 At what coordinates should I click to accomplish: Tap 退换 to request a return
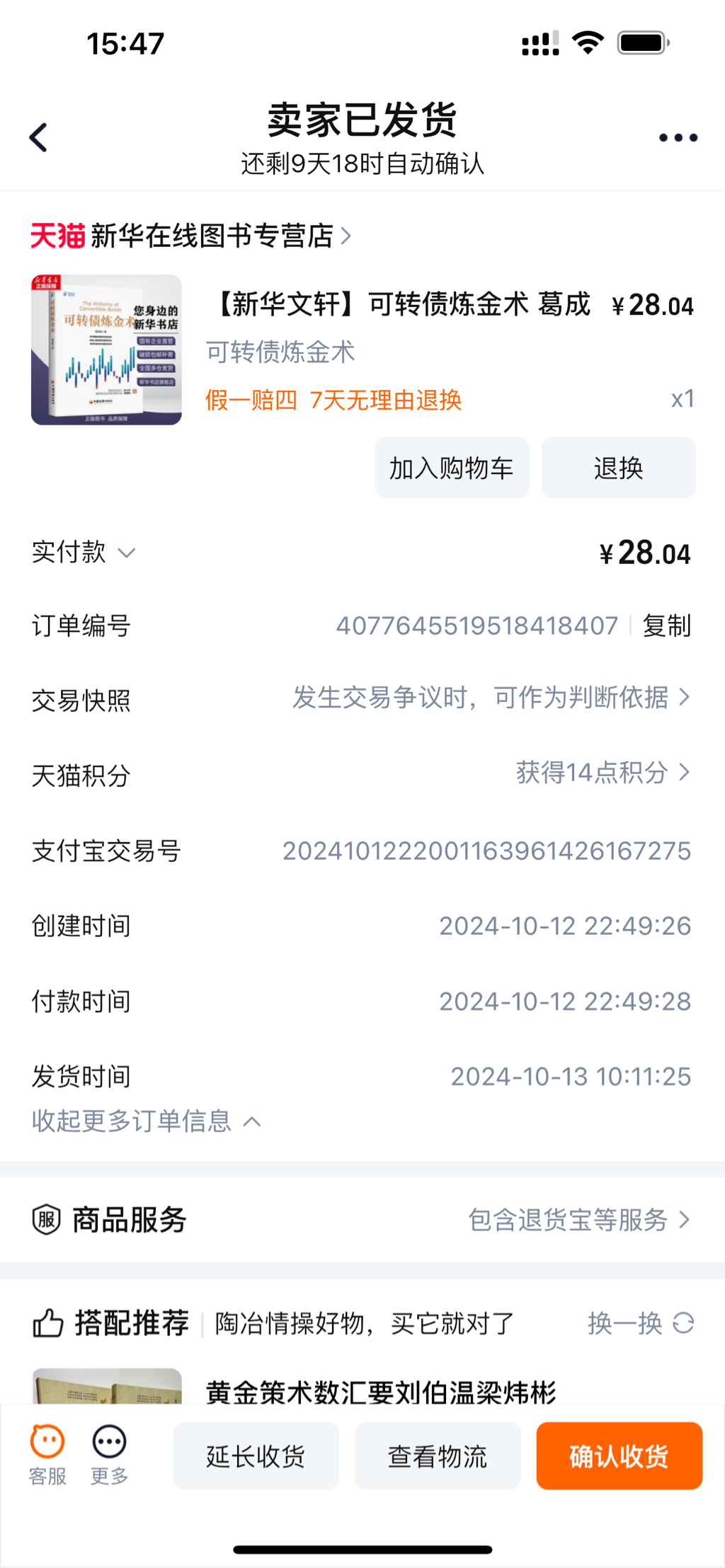[618, 468]
